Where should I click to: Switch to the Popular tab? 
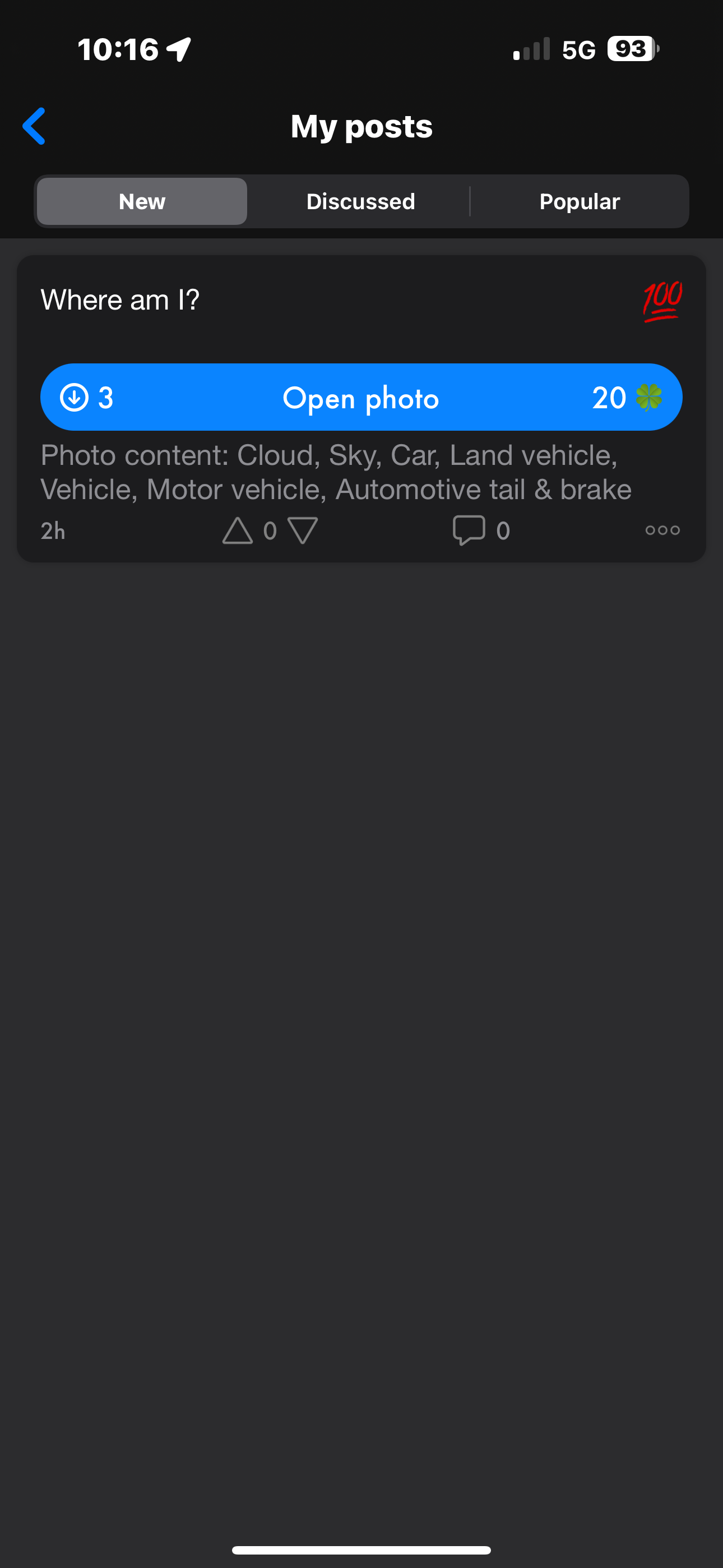(580, 201)
